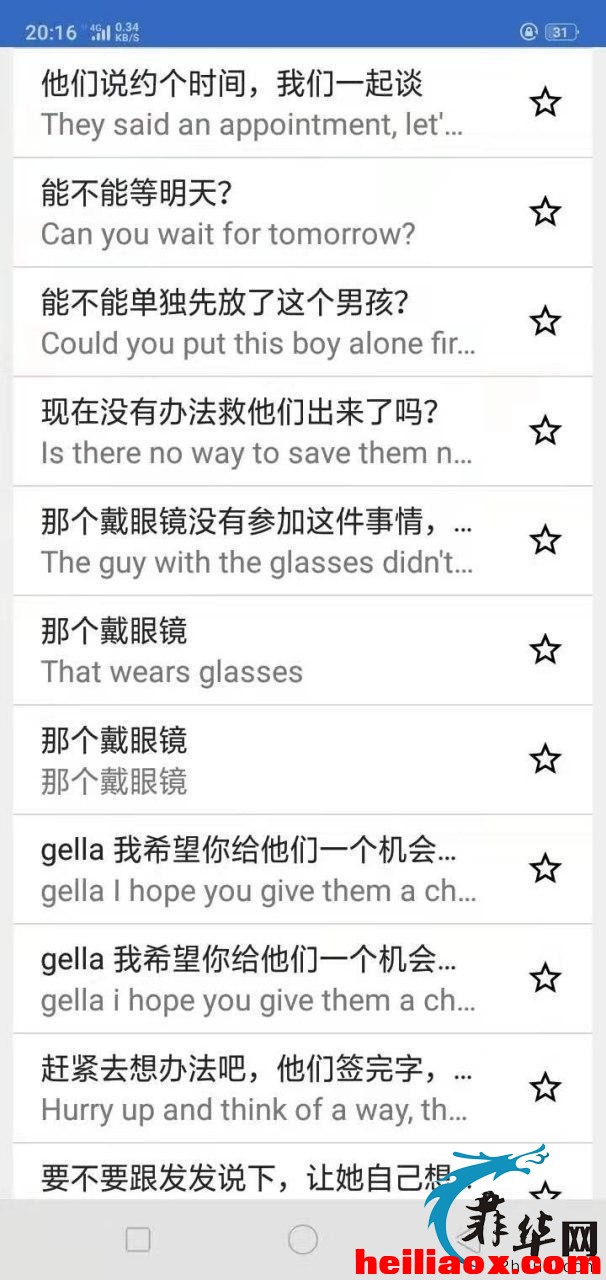Star the 'They said an appointment' translation
Screen dimensions: 606x1280
[545, 102]
